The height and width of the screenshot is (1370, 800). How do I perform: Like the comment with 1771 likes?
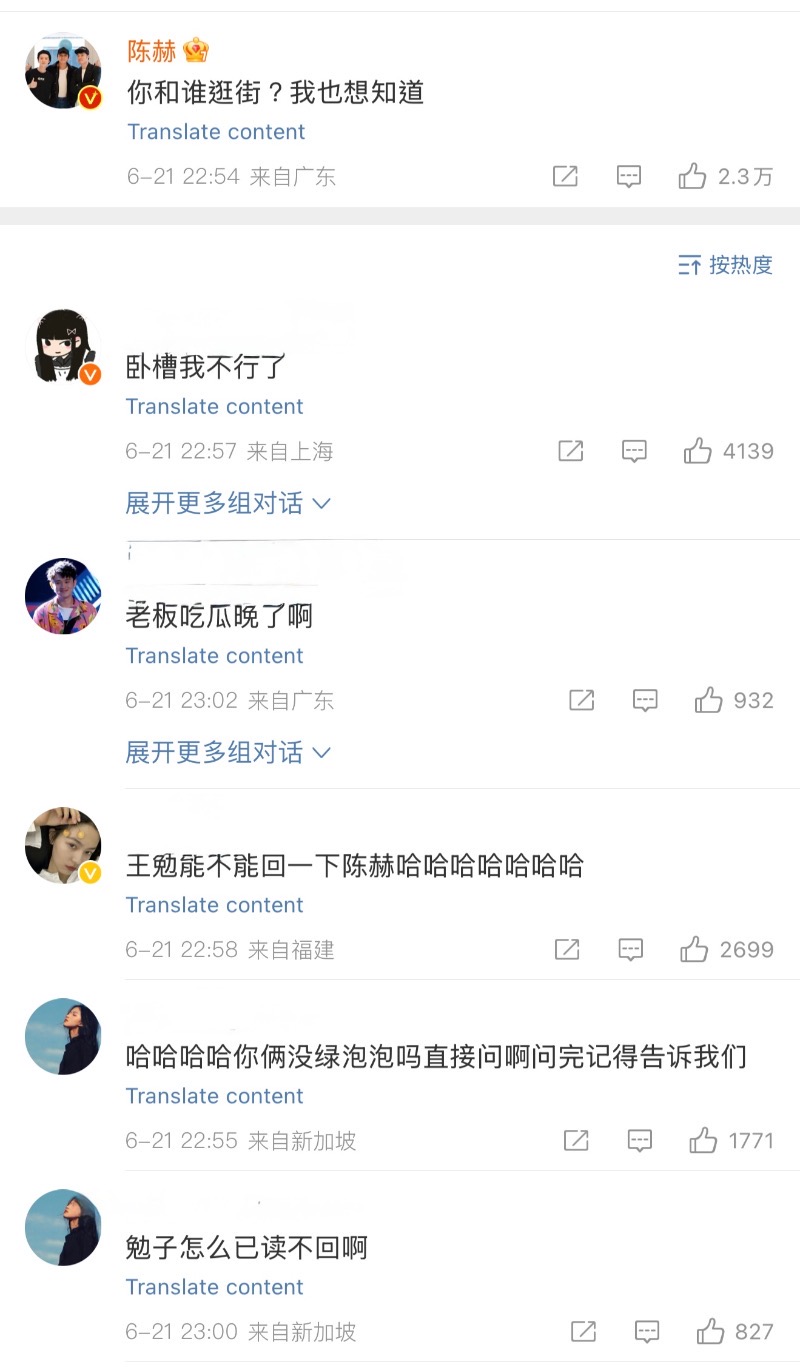pos(703,1140)
